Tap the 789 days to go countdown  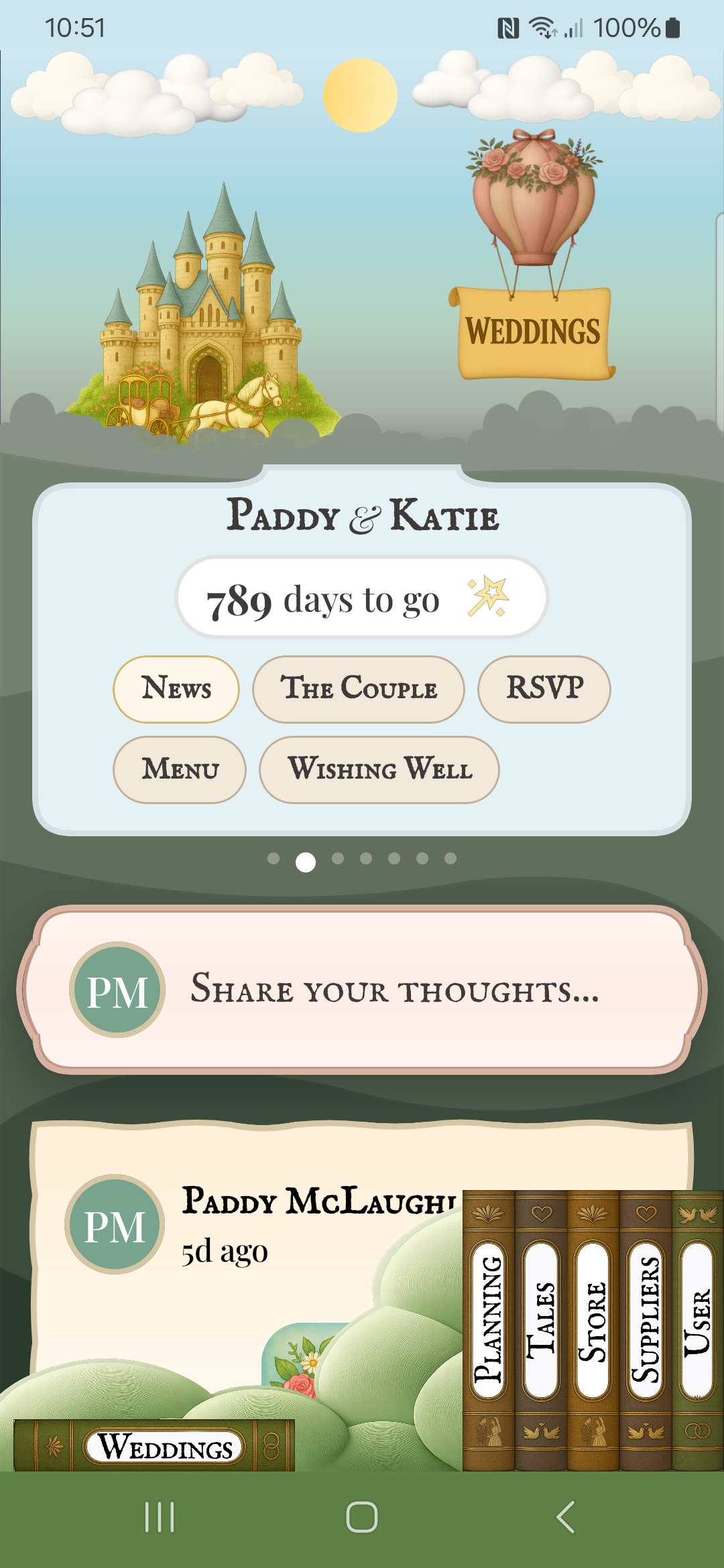tap(362, 598)
